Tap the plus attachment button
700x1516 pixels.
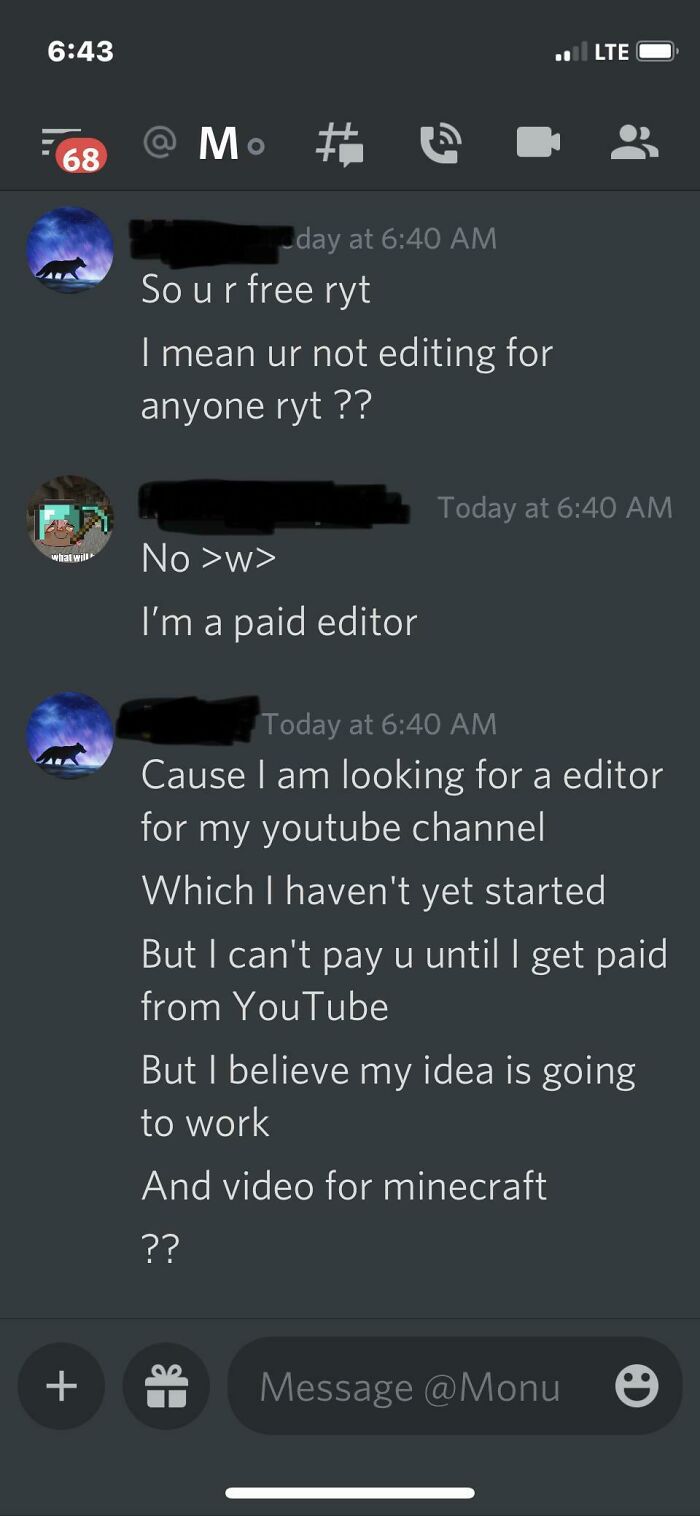(62, 1386)
